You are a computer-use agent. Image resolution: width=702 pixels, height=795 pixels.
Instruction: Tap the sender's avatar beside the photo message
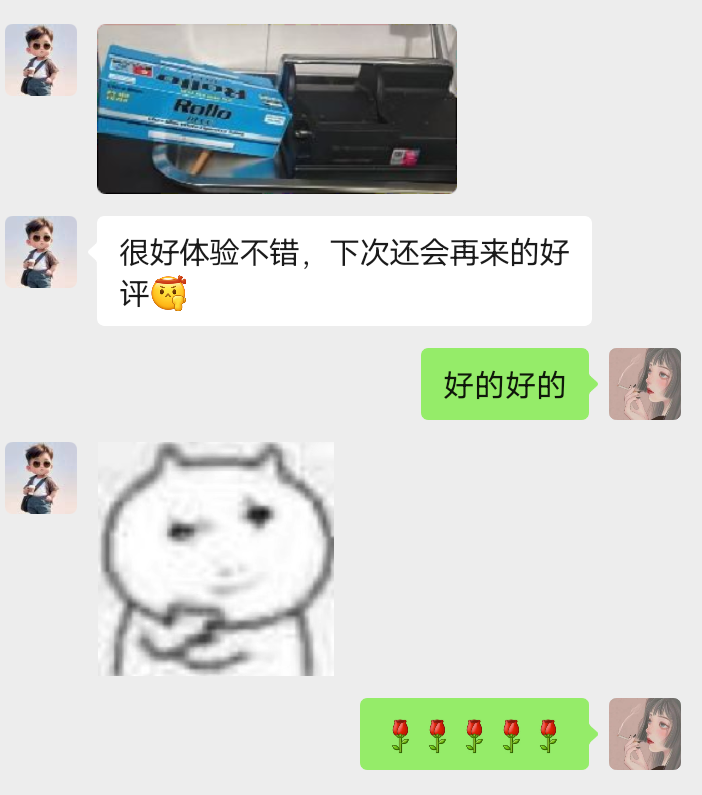pos(41,60)
